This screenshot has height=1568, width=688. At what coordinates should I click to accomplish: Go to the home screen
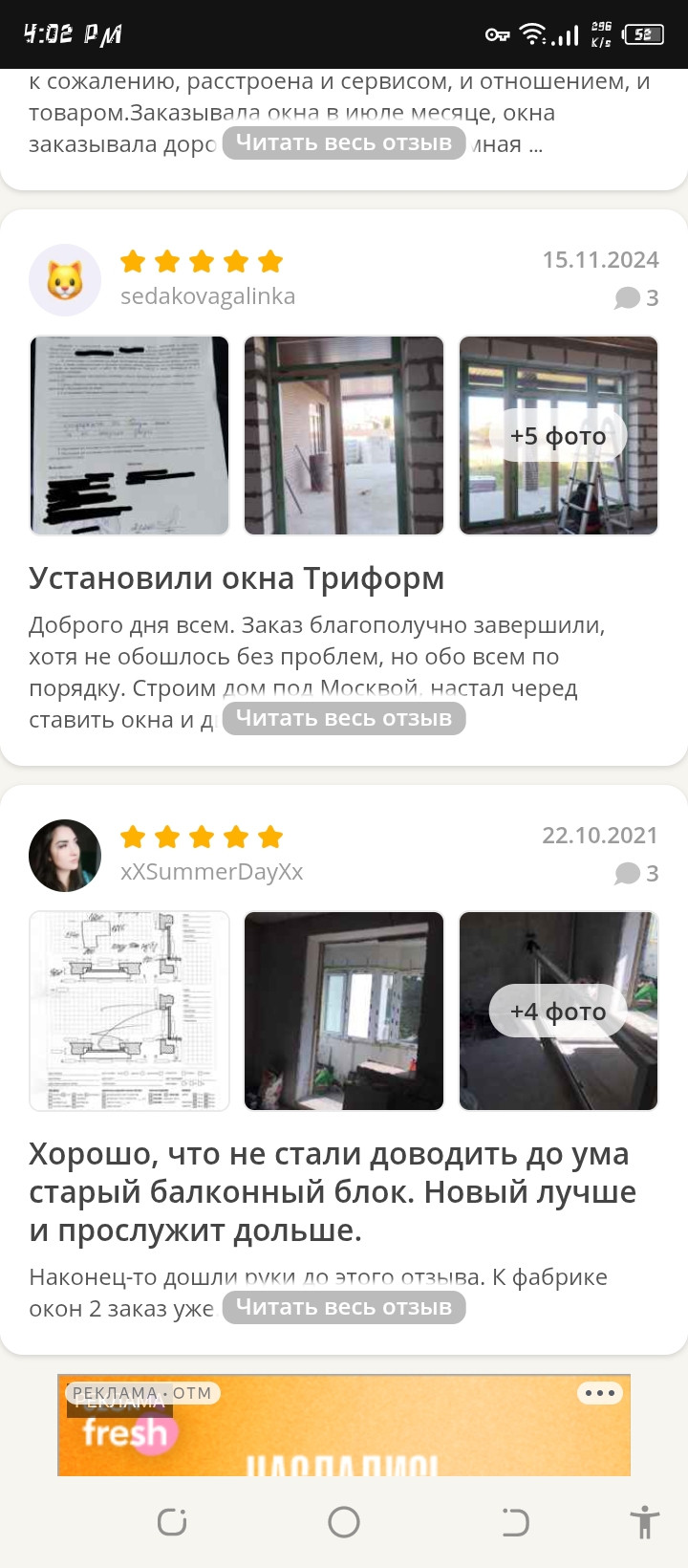[x=344, y=1522]
